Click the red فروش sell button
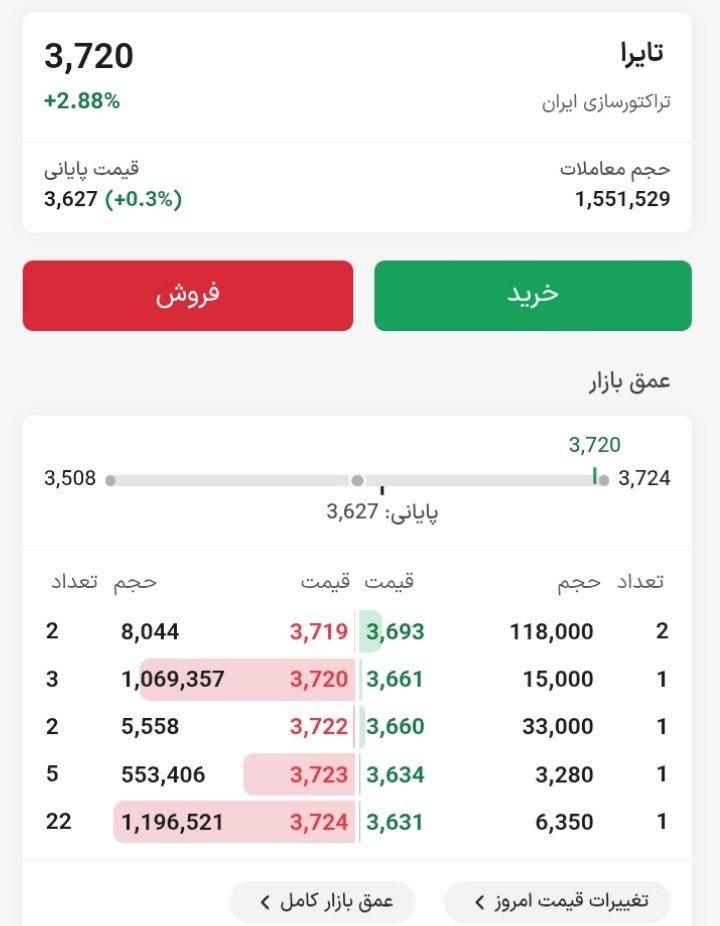This screenshot has height=926, width=720. coord(186,294)
